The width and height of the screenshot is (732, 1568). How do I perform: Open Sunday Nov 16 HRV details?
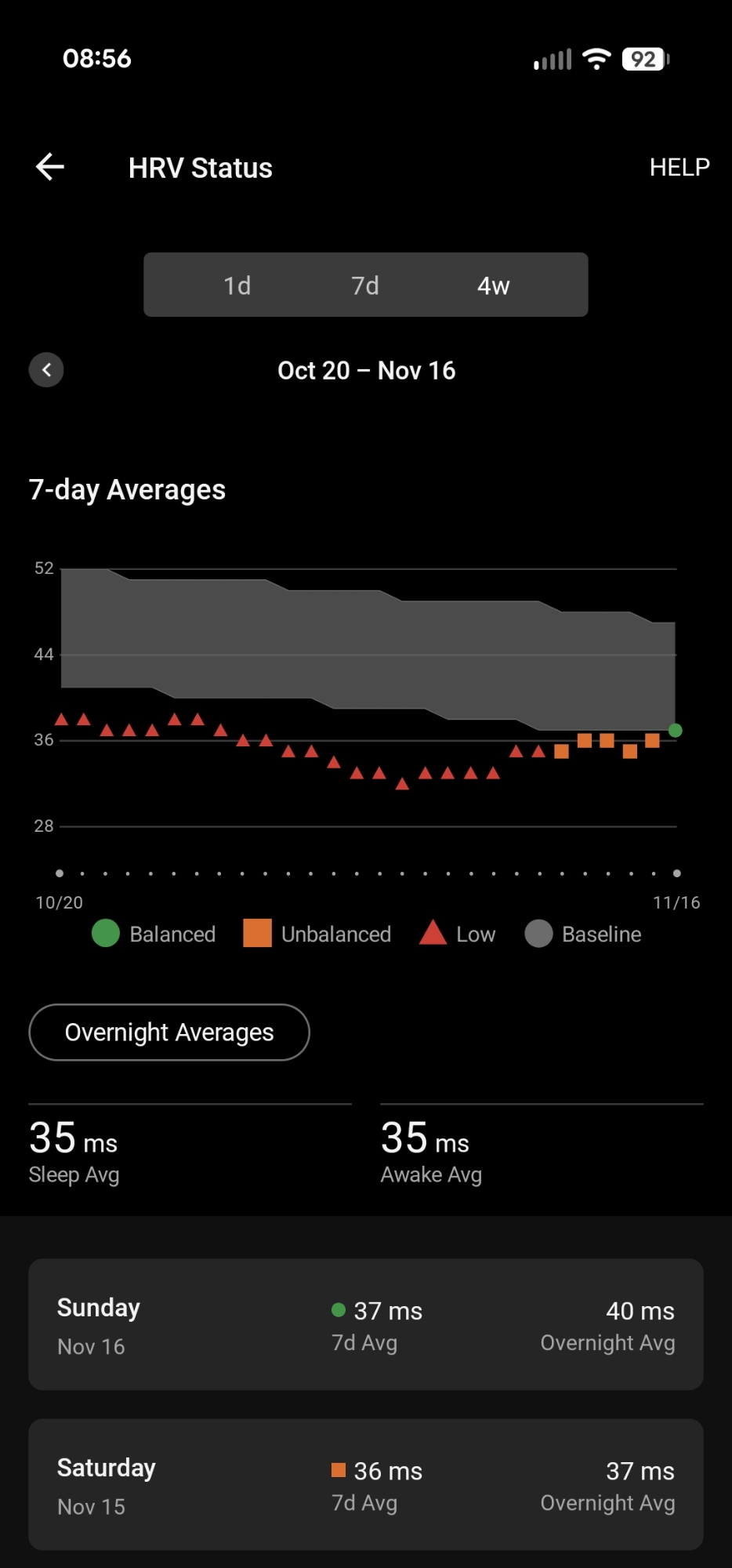click(x=365, y=1325)
